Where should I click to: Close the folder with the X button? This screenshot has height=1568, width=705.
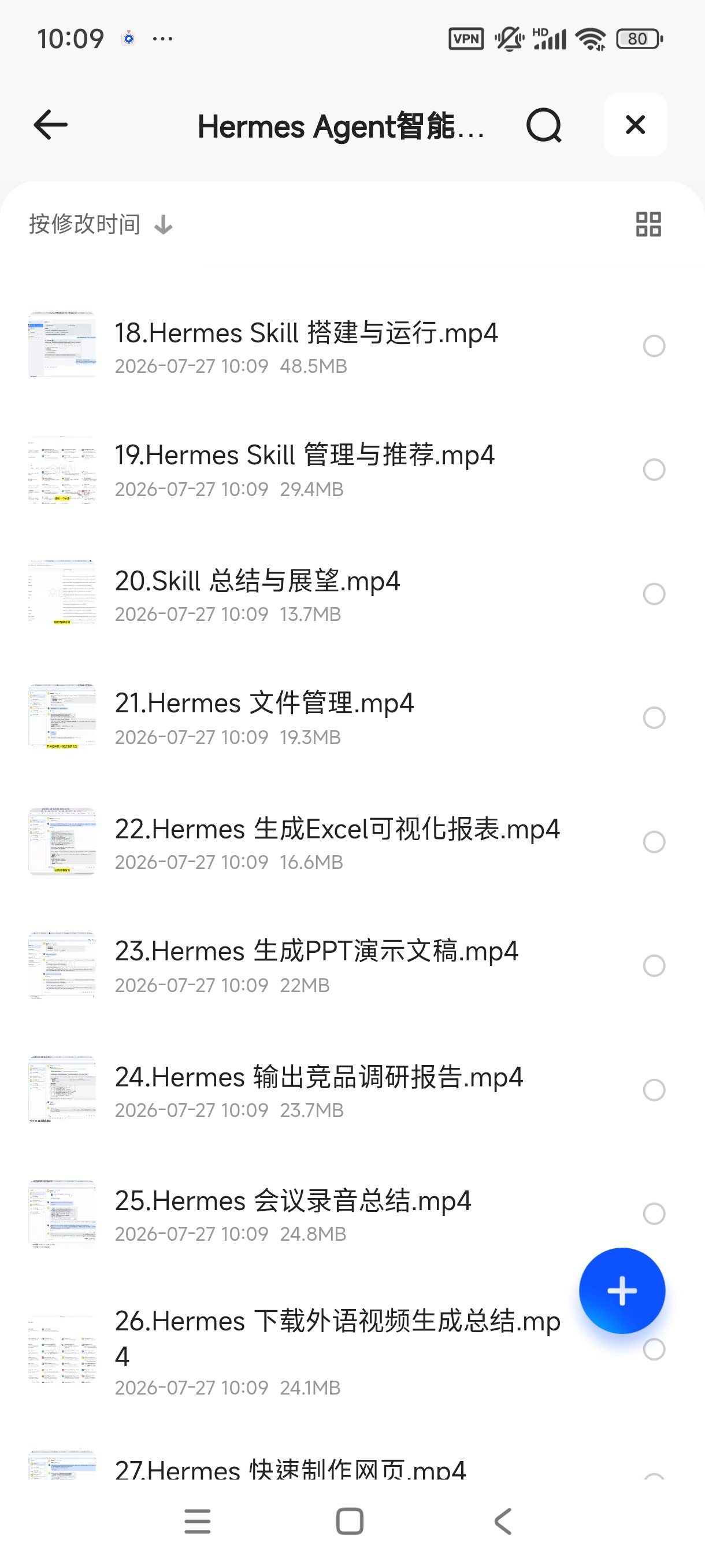point(635,125)
